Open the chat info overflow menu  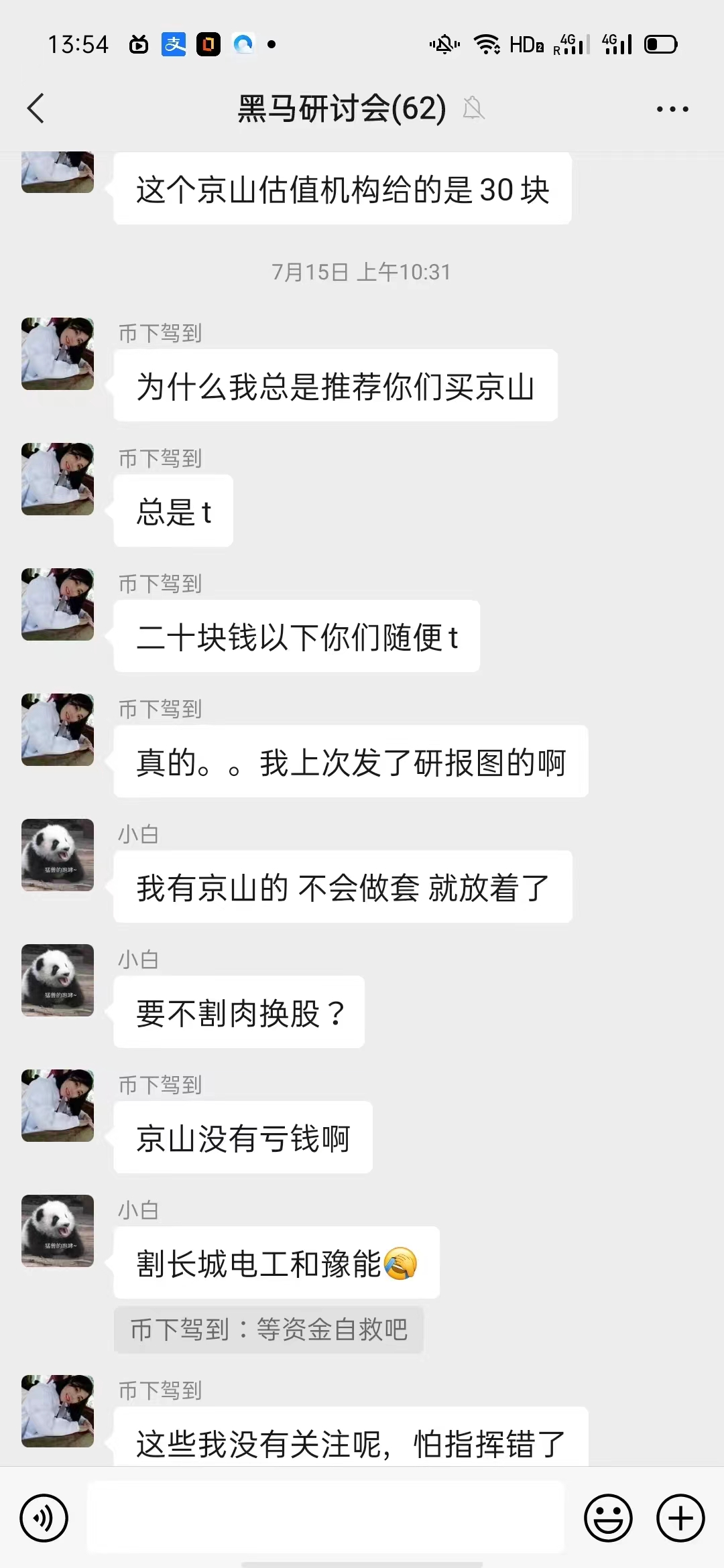point(672,109)
